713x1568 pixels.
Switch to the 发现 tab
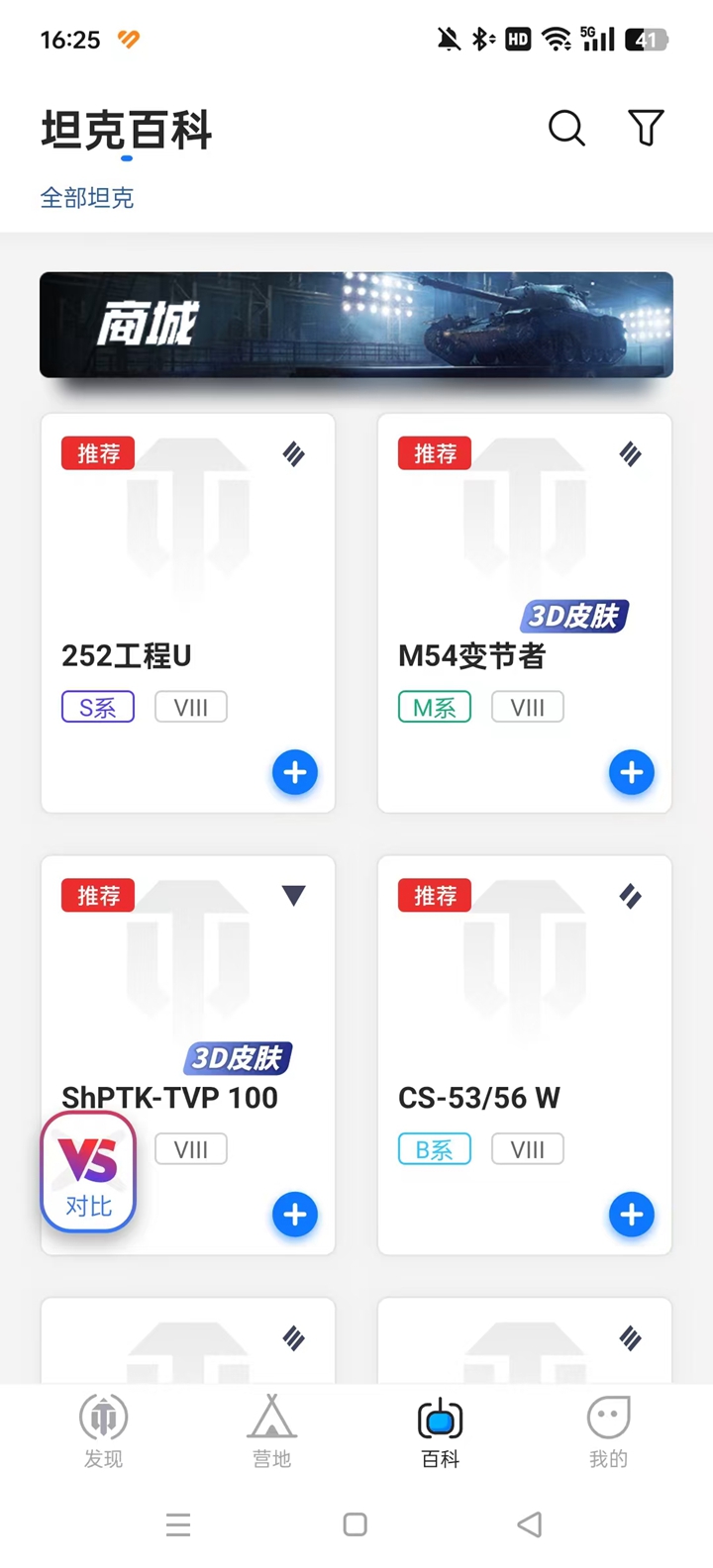point(104,1430)
